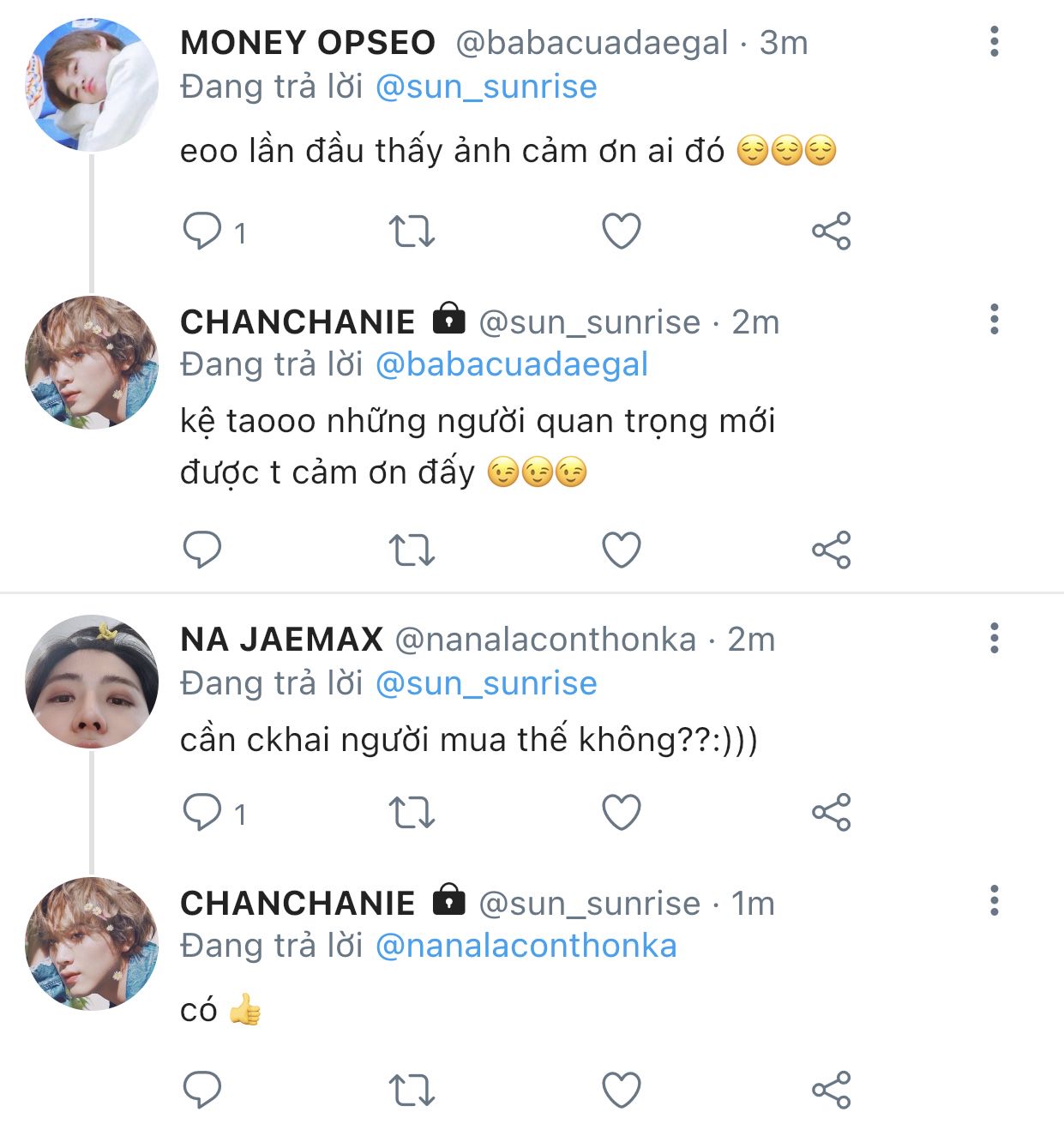The width and height of the screenshot is (1064, 1124).
Task: Open NA JAEMAX's profile picture
Action: 92,681
